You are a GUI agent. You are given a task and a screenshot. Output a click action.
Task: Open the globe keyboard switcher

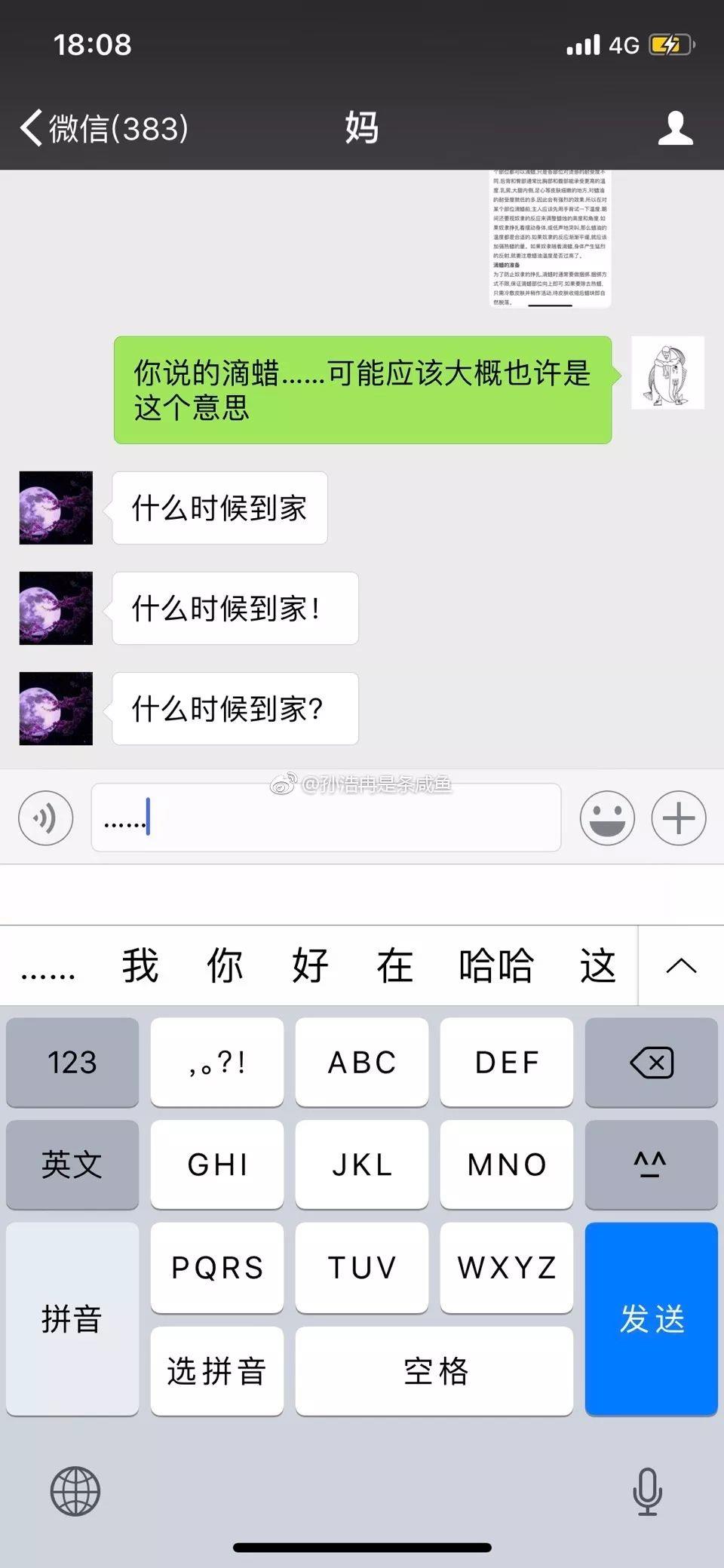75,1491
